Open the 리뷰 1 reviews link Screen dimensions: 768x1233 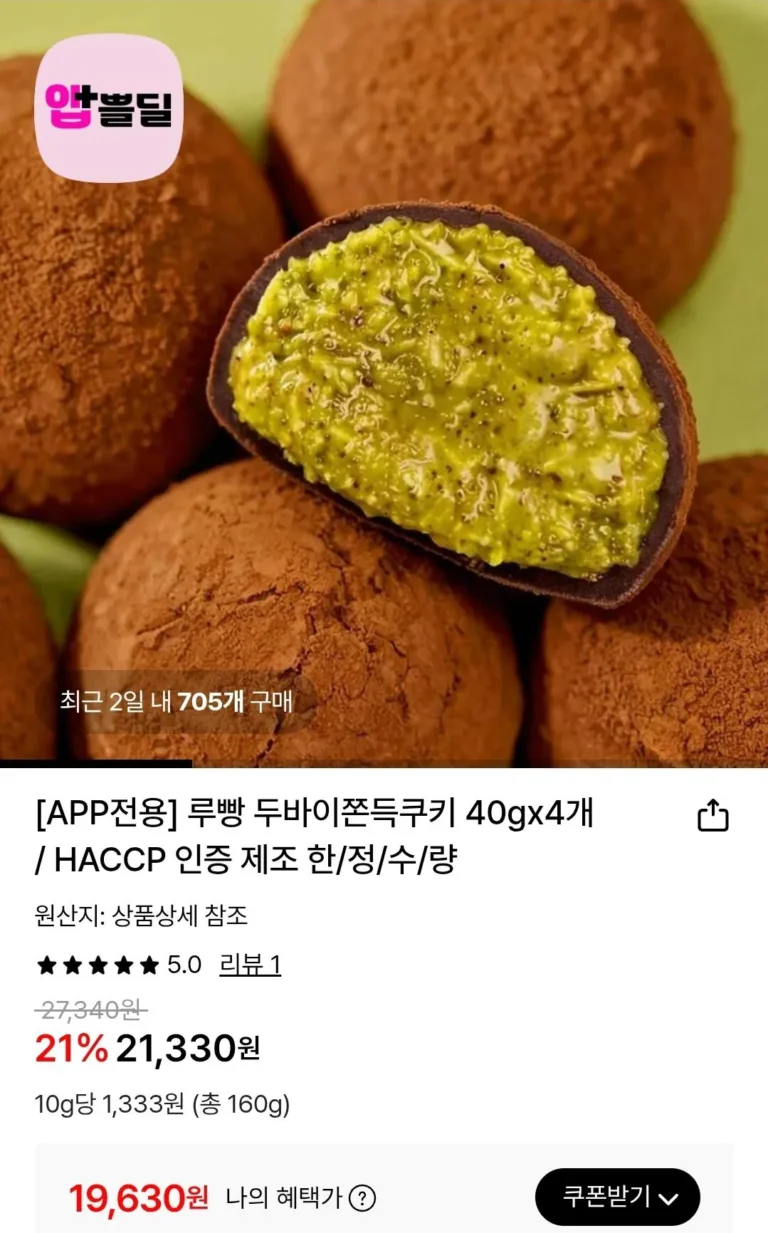[x=250, y=965]
